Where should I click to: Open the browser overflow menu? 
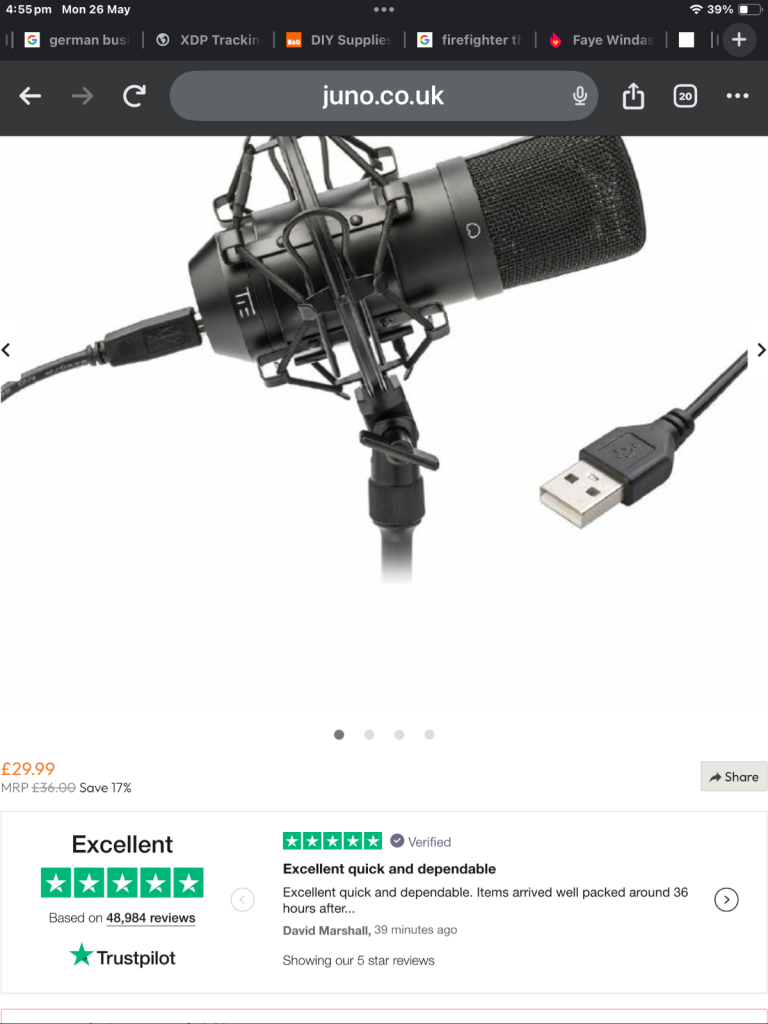pos(738,96)
